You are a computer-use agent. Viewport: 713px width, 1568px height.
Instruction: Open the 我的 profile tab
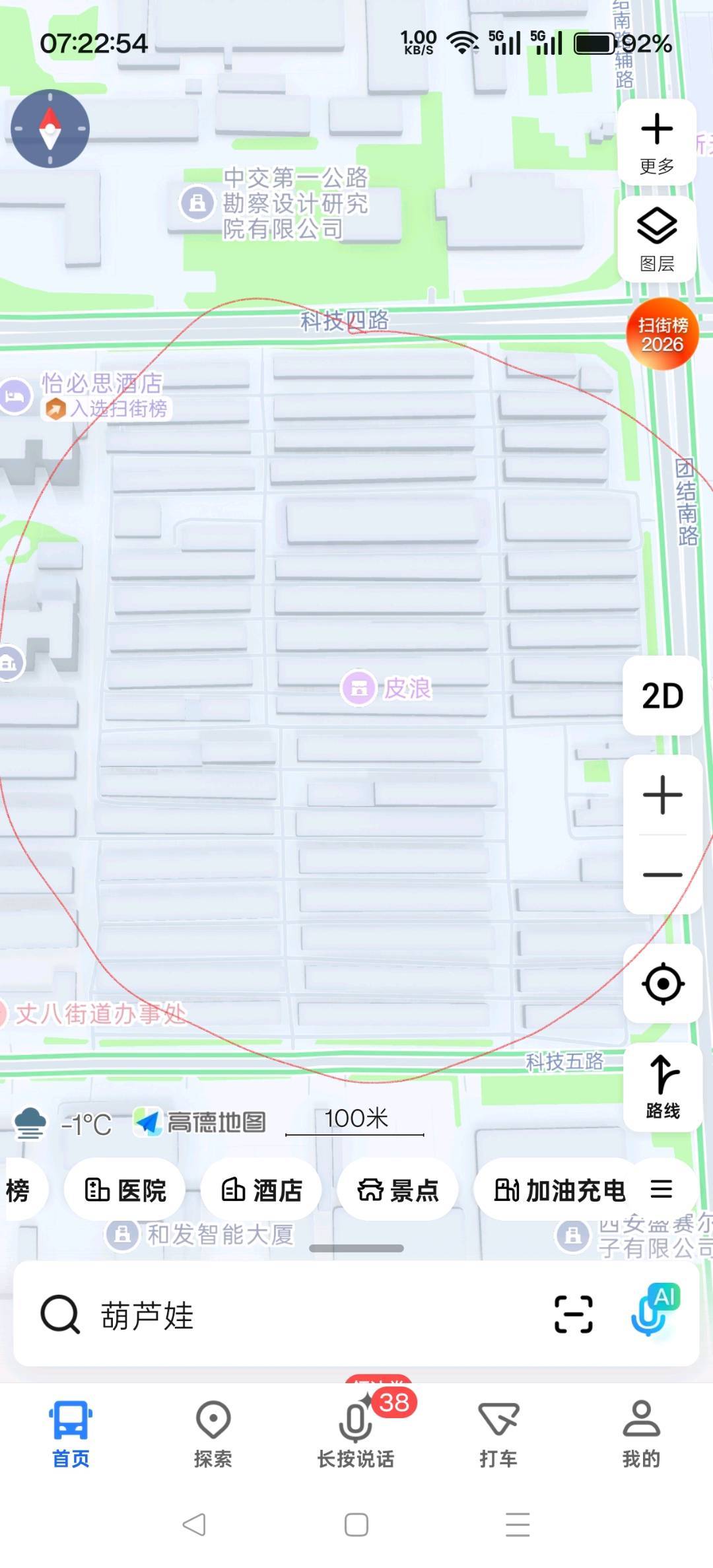click(x=641, y=1434)
